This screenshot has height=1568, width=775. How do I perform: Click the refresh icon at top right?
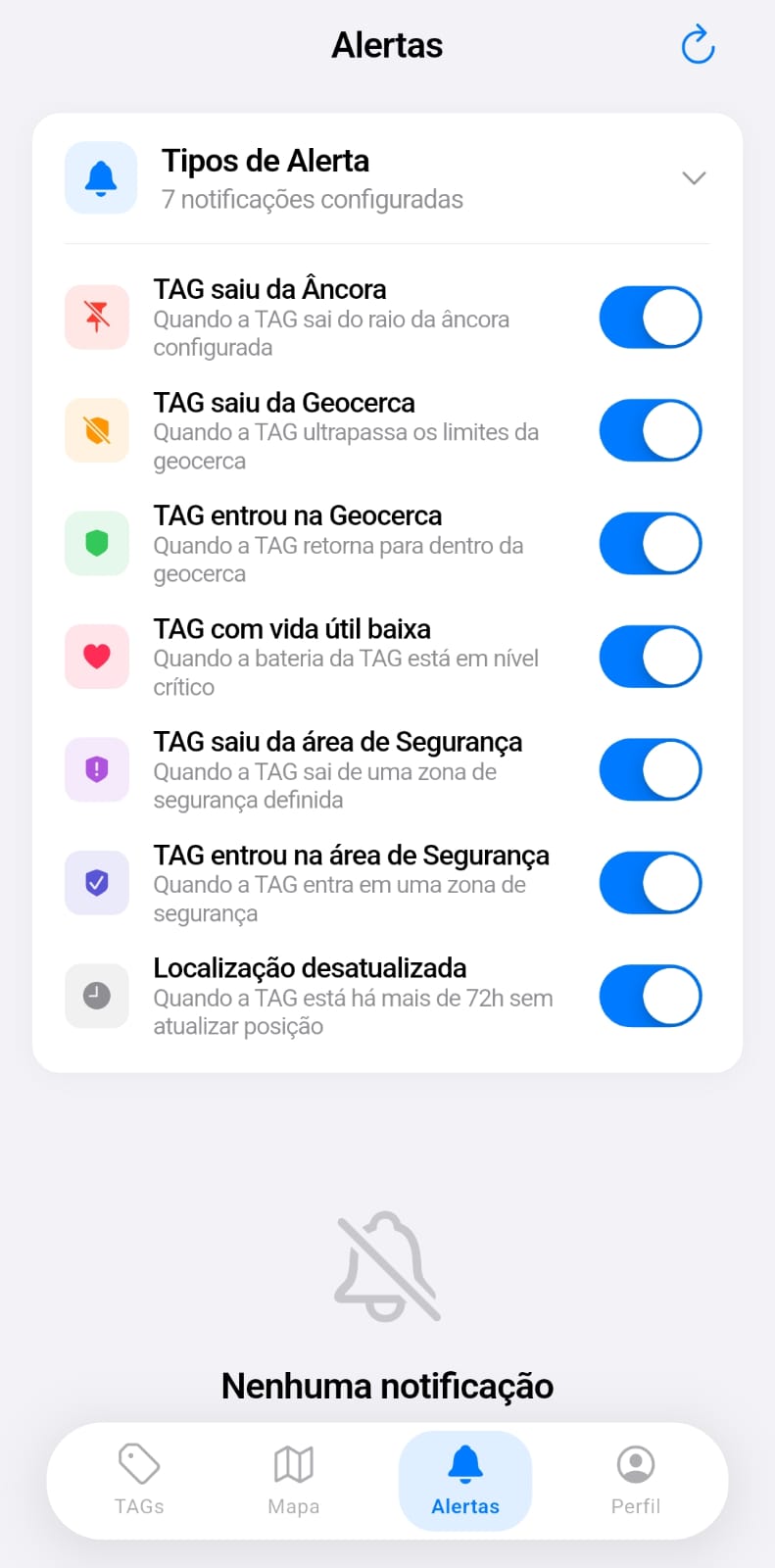(697, 44)
